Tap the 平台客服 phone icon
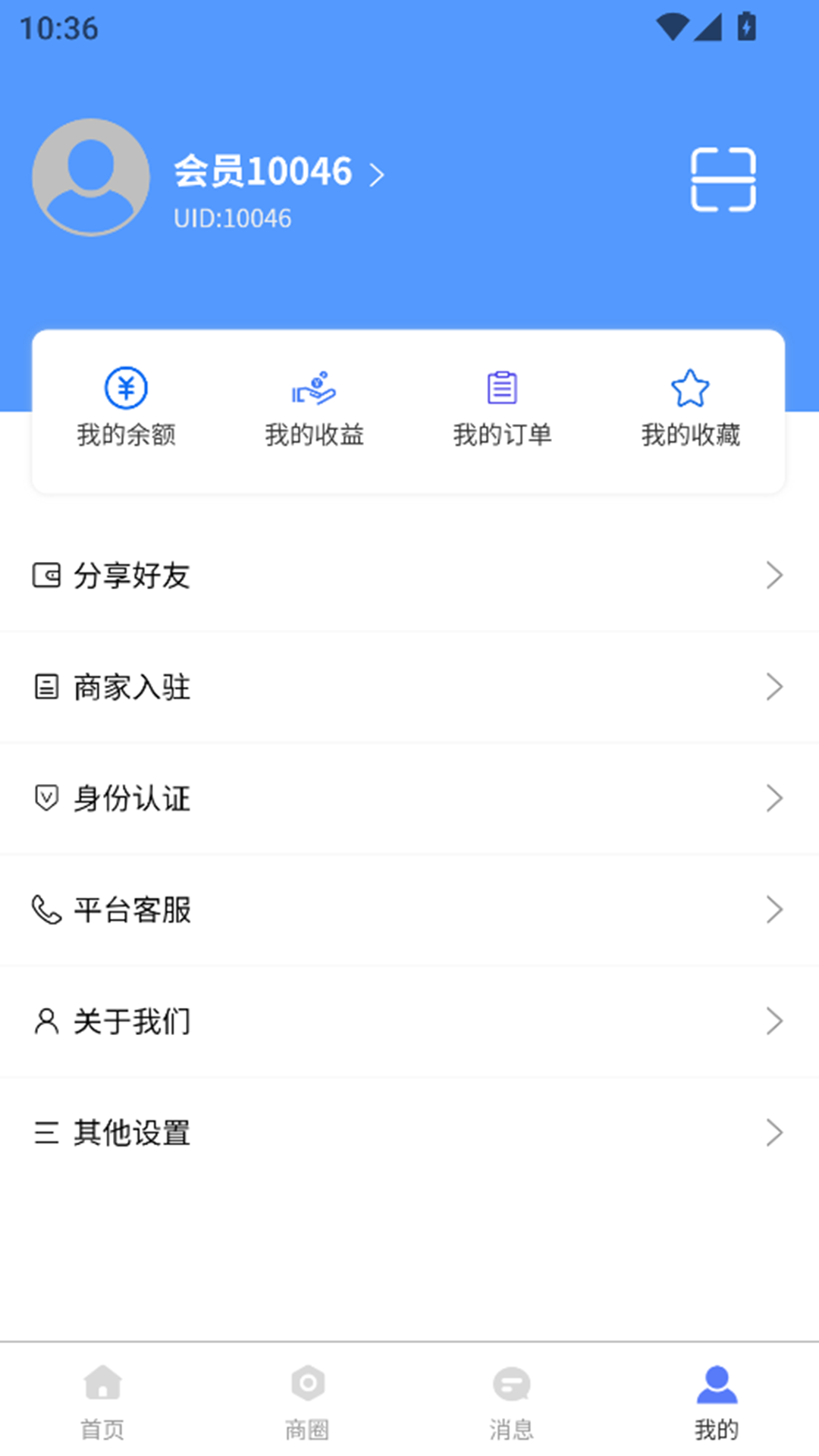819x1456 pixels. tap(47, 909)
